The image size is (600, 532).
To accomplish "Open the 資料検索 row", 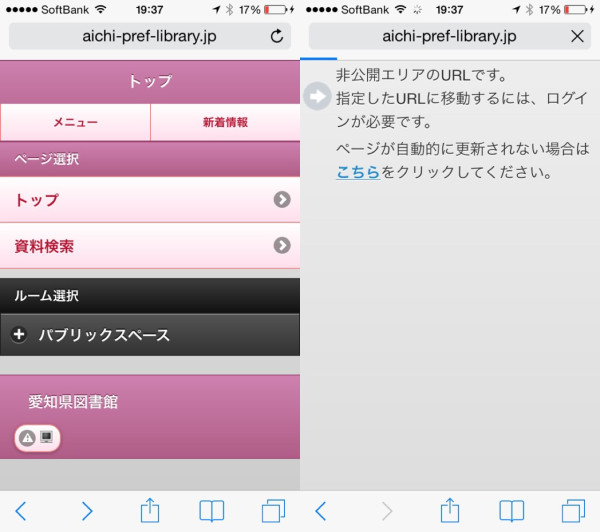I will tap(150, 245).
